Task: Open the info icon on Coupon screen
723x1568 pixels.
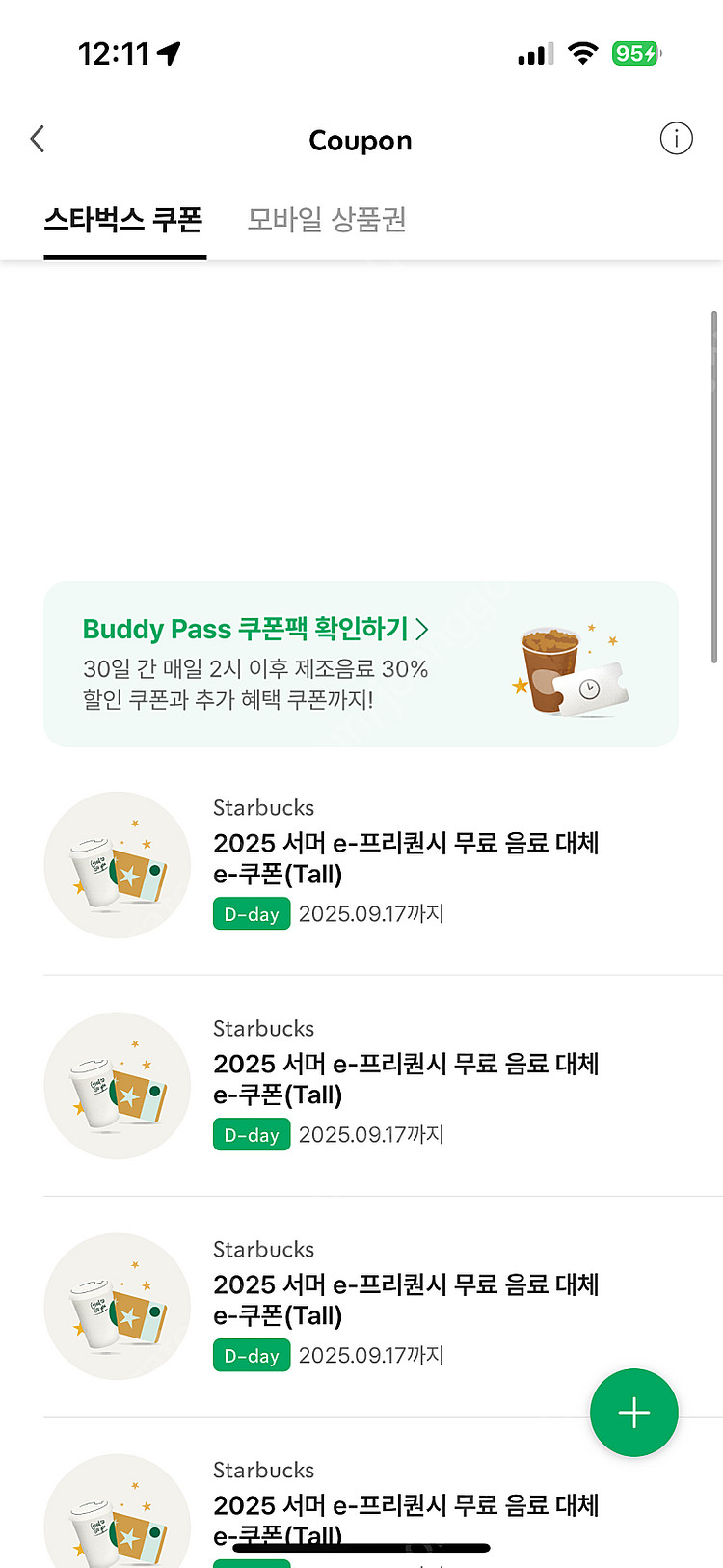Action: [676, 138]
